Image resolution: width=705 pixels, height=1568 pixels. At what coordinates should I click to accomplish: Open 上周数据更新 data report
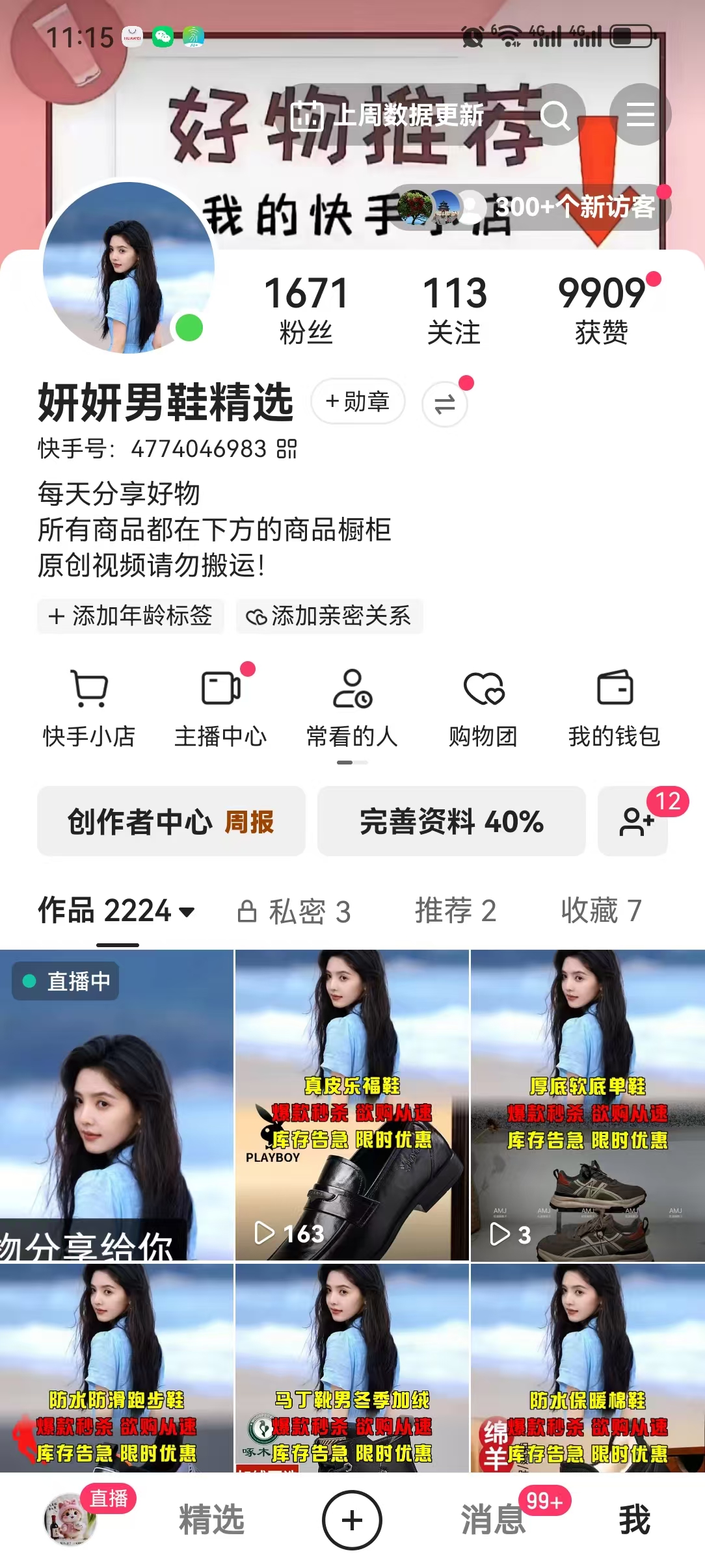click(388, 116)
